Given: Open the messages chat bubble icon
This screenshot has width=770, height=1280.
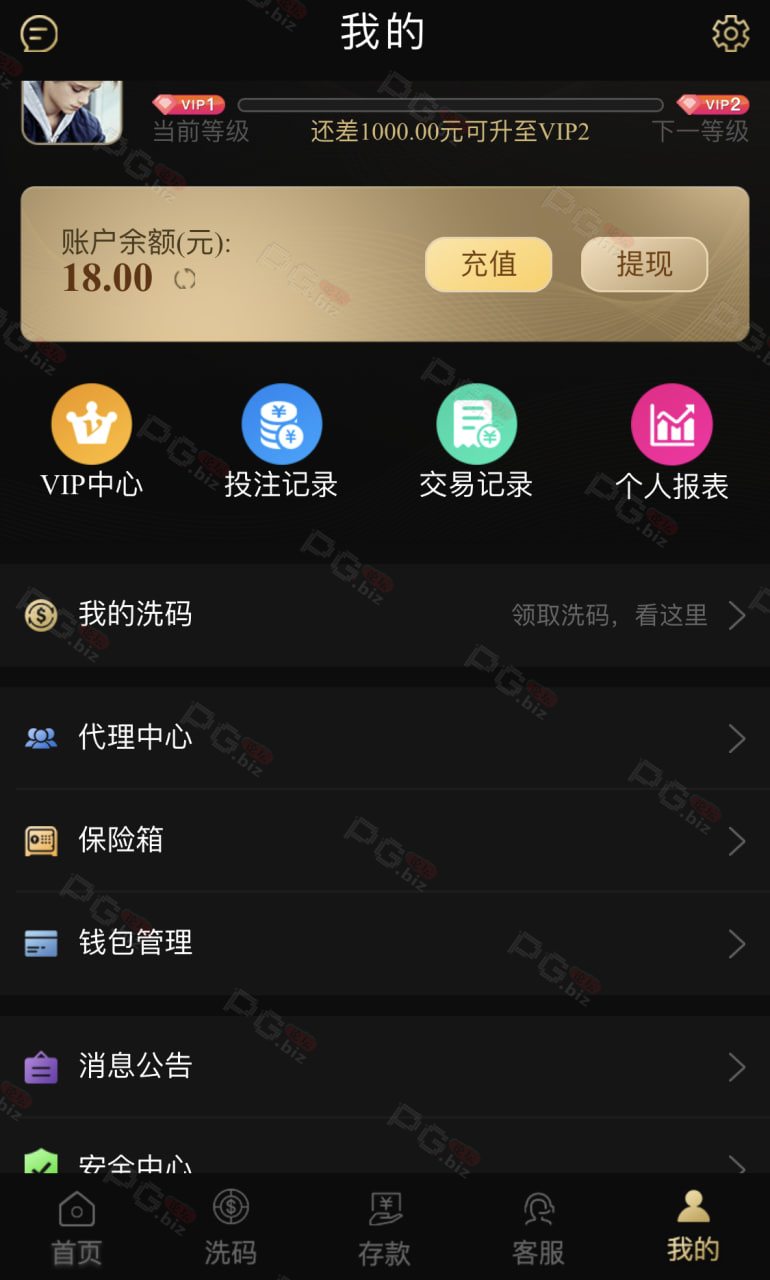Looking at the screenshot, I should [x=39, y=33].
